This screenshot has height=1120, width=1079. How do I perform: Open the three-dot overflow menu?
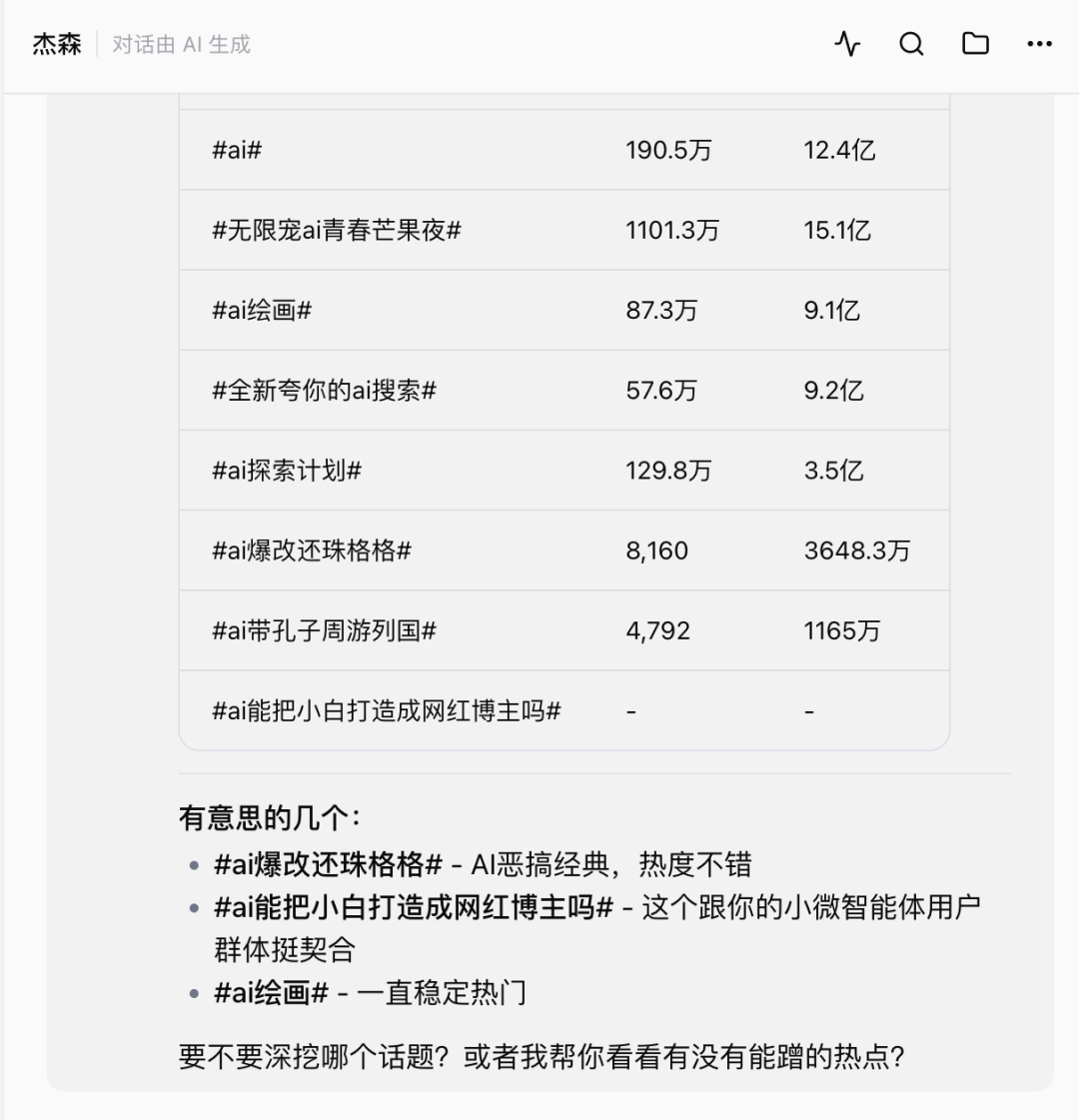tap(1039, 44)
